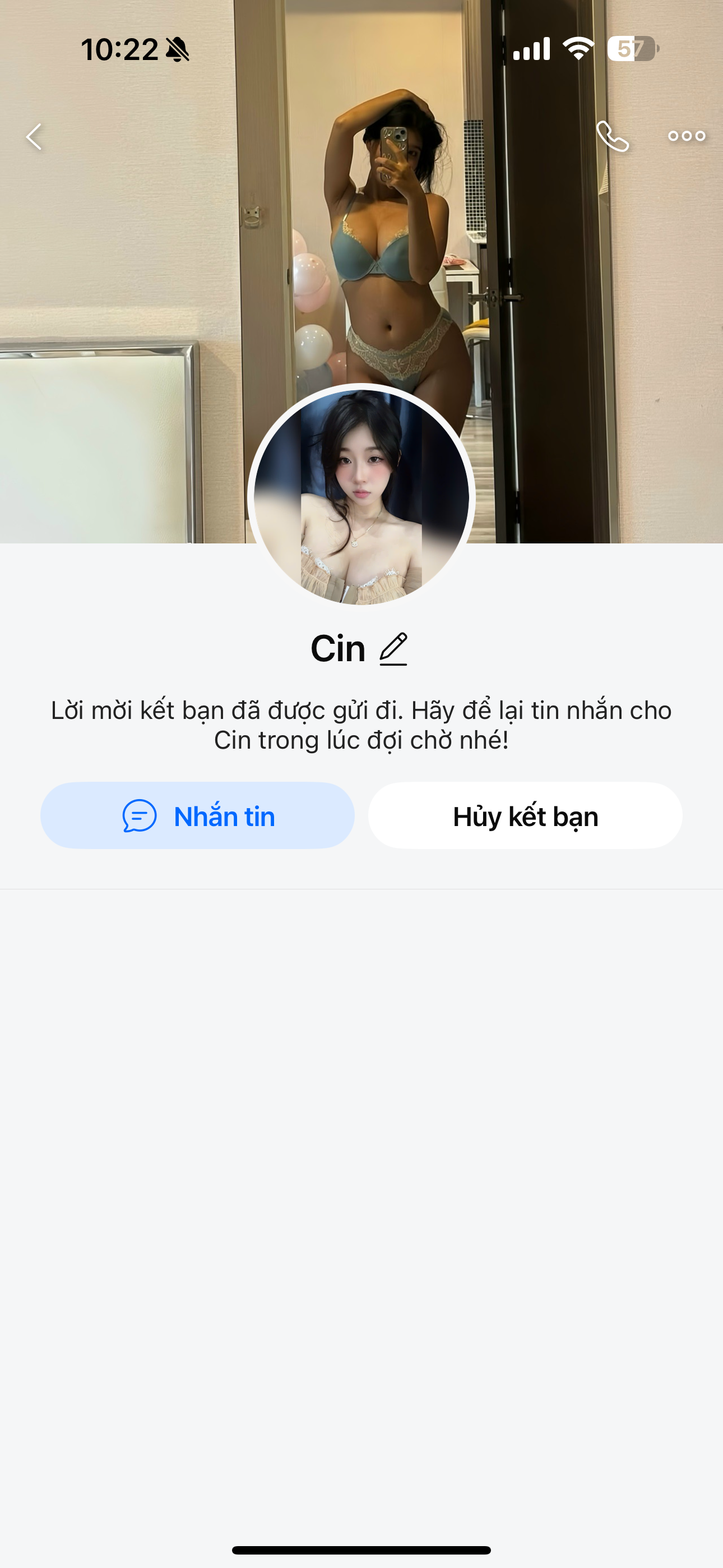View Cin's round profile avatar
723x1568 pixels.
[x=361, y=497]
